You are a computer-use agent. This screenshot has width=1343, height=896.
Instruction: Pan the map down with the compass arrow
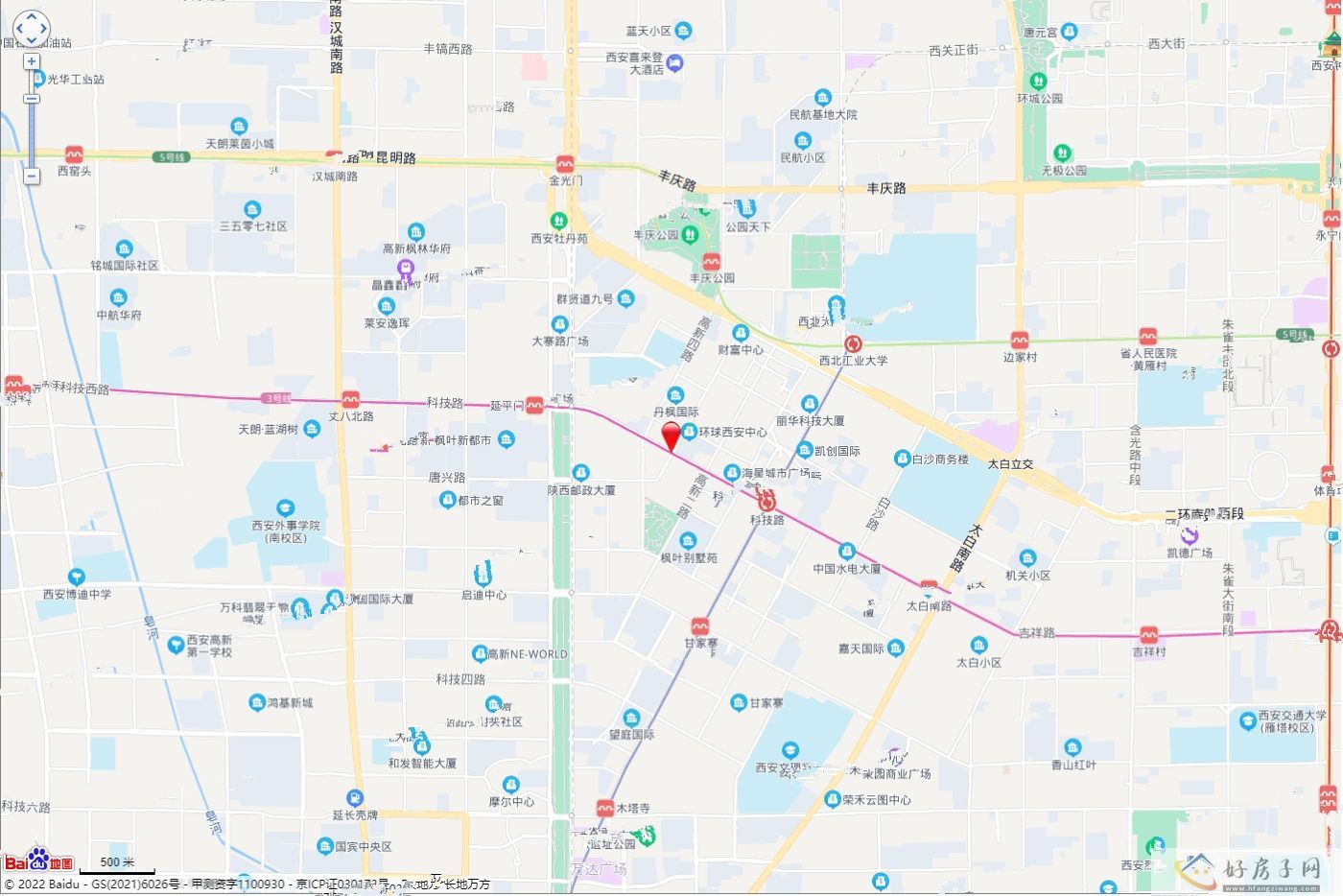pyautogui.click(x=32, y=40)
